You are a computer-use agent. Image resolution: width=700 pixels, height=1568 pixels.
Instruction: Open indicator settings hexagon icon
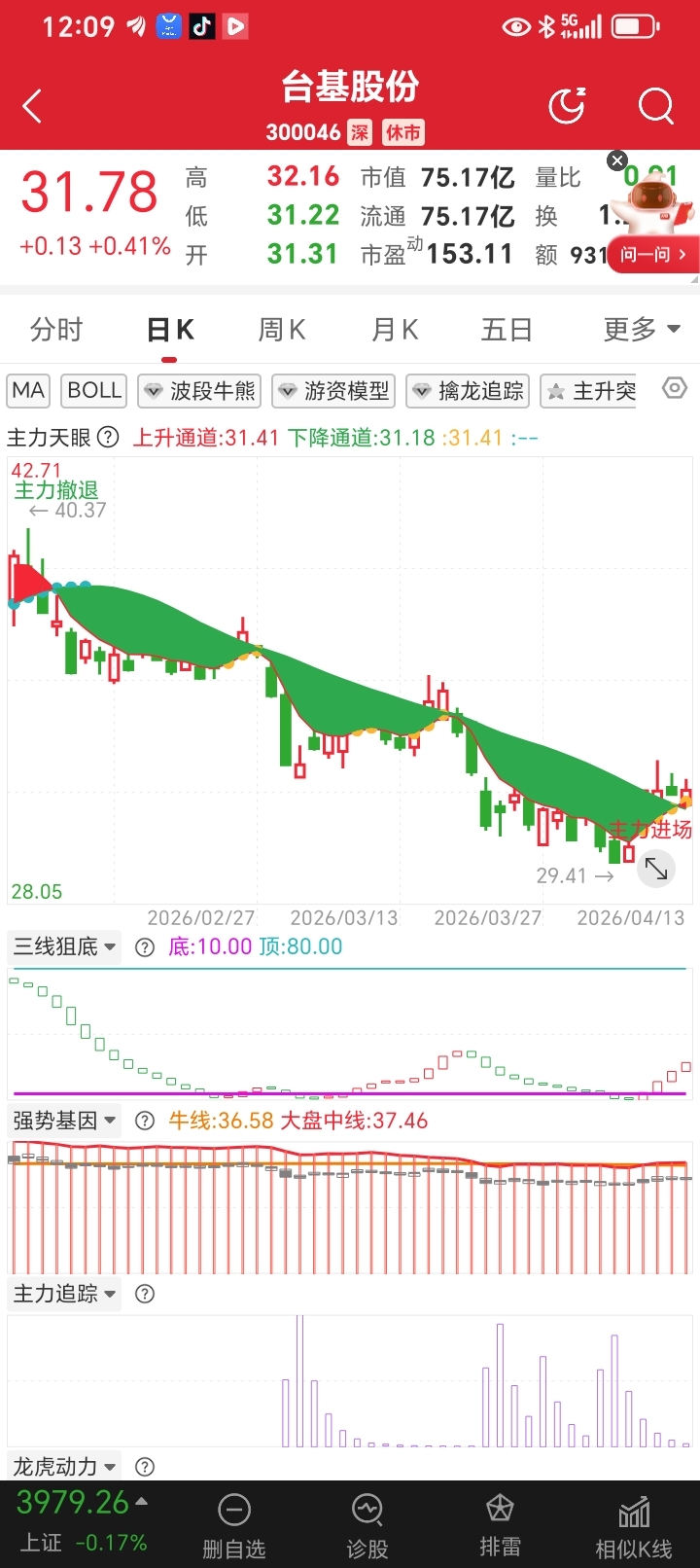[x=675, y=389]
